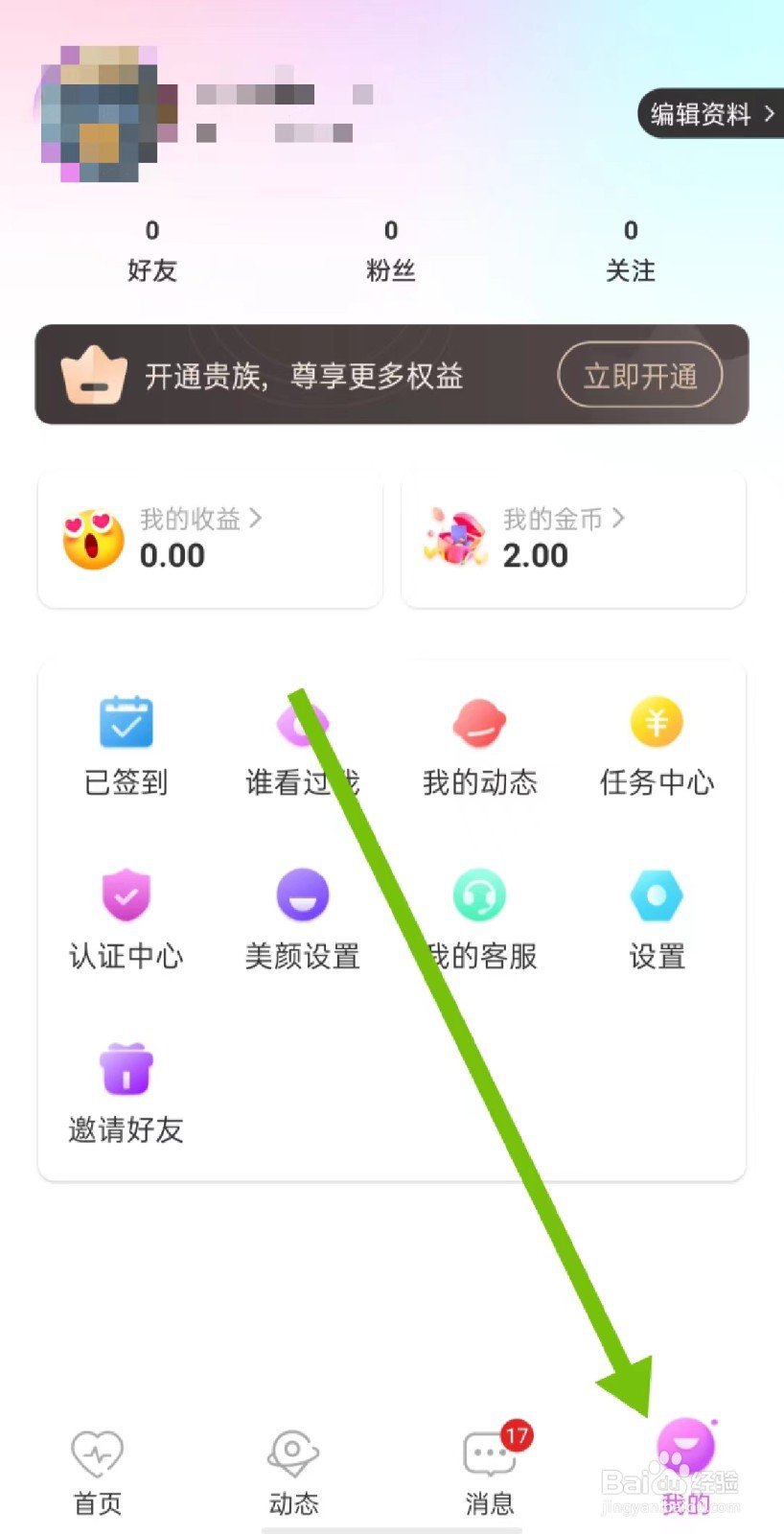The height and width of the screenshot is (1534, 784).
Task: Contact 我的客服 customer service icon
Action: [479, 895]
